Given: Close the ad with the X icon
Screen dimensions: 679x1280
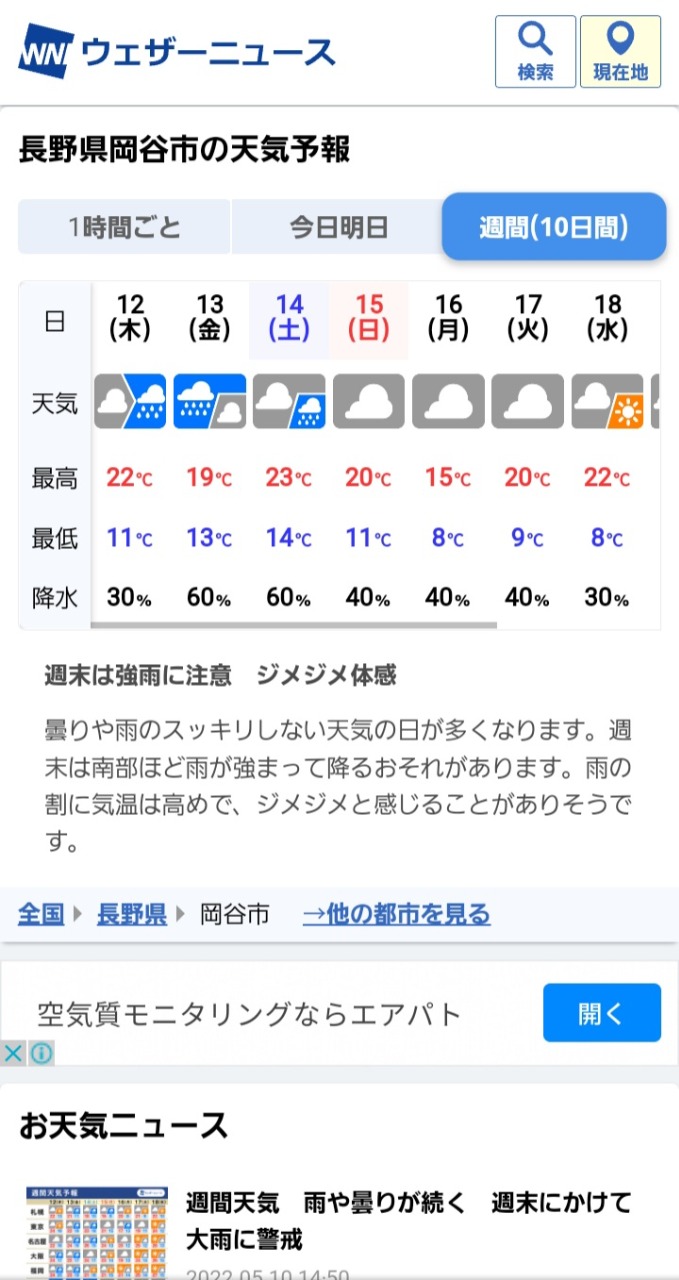Looking at the screenshot, I should point(12,1053).
